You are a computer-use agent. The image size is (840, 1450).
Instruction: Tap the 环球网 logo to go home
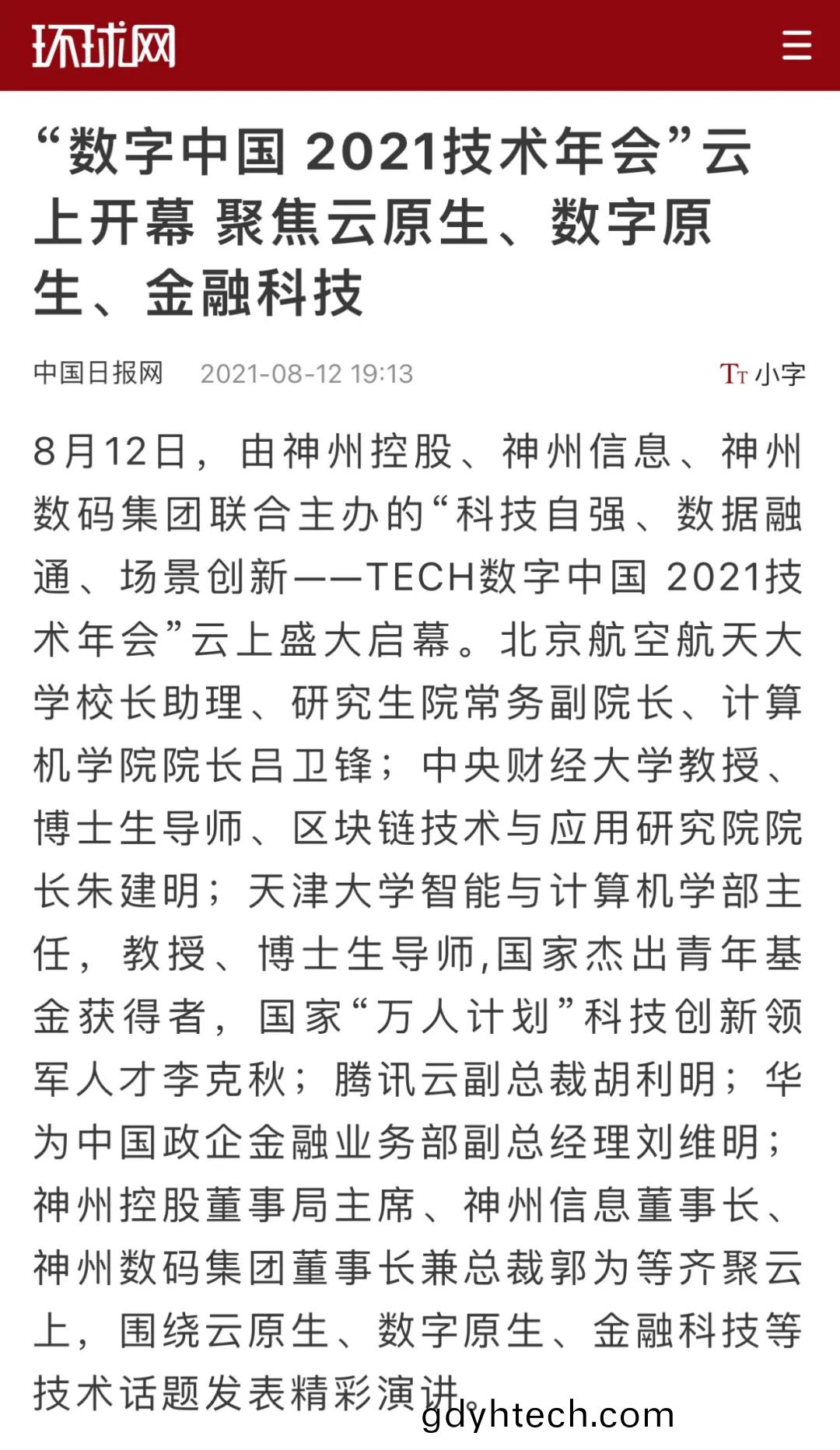click(x=103, y=46)
